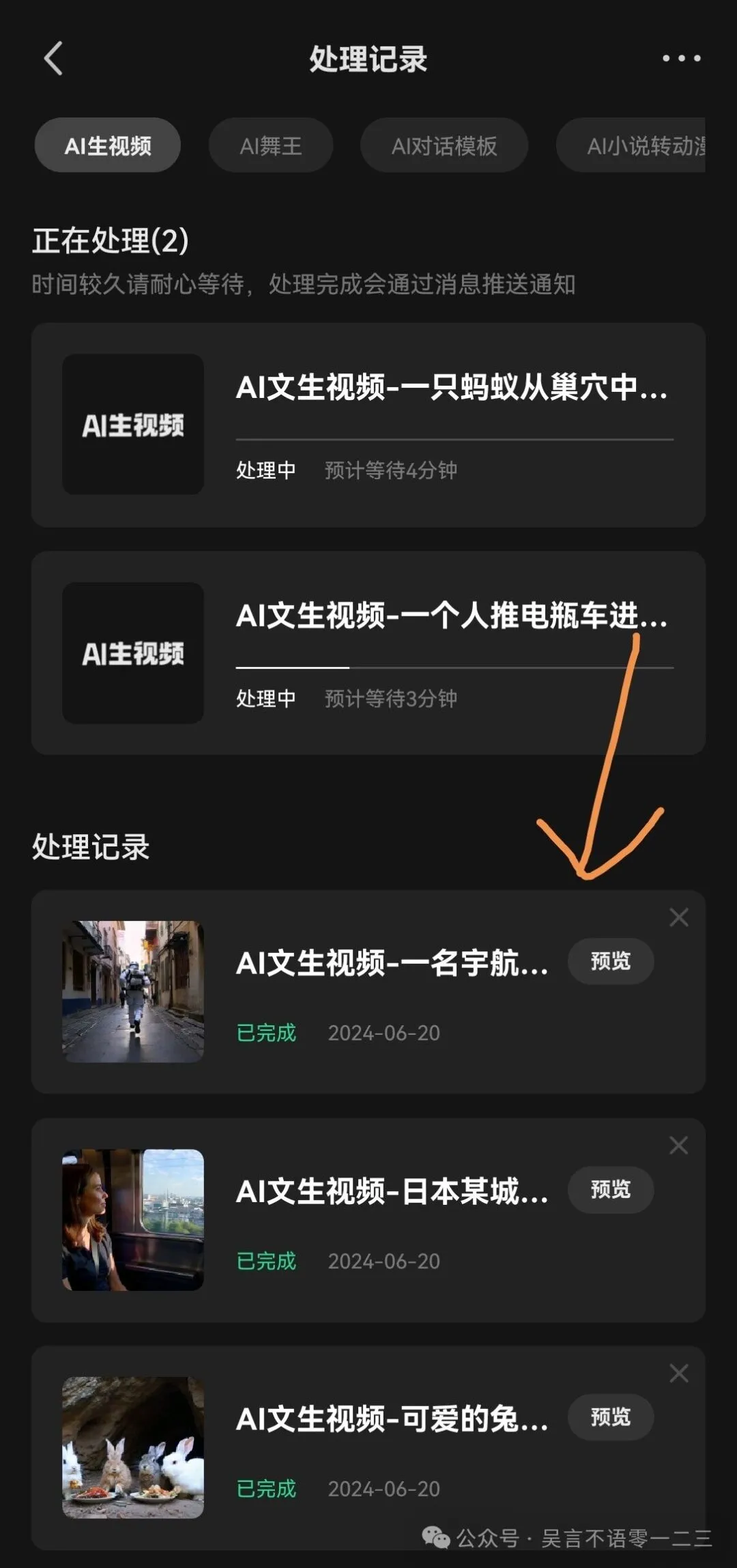Open the woman on train video thumbnail

click(133, 1220)
